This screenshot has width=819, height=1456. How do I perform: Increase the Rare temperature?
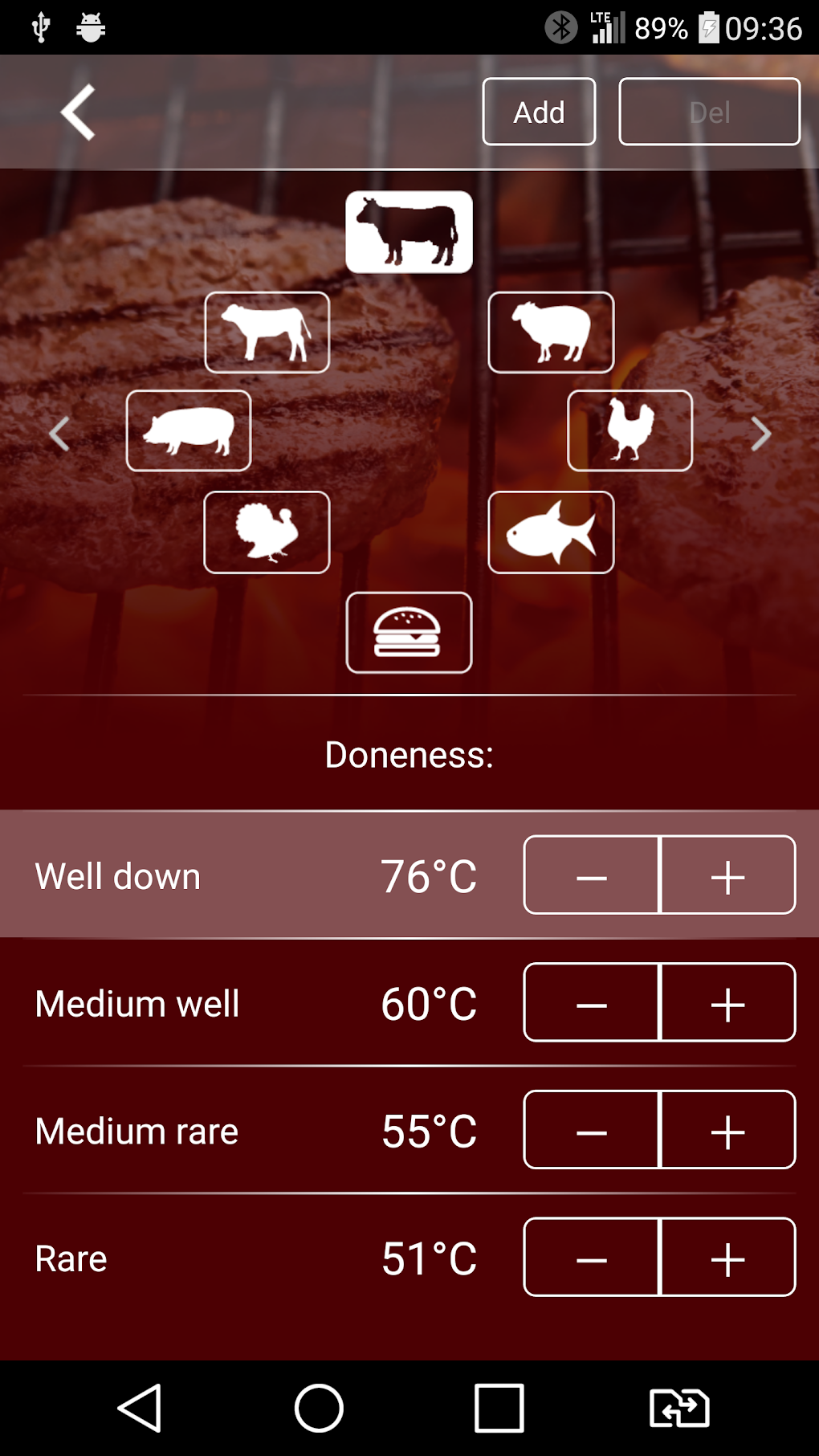click(727, 1258)
